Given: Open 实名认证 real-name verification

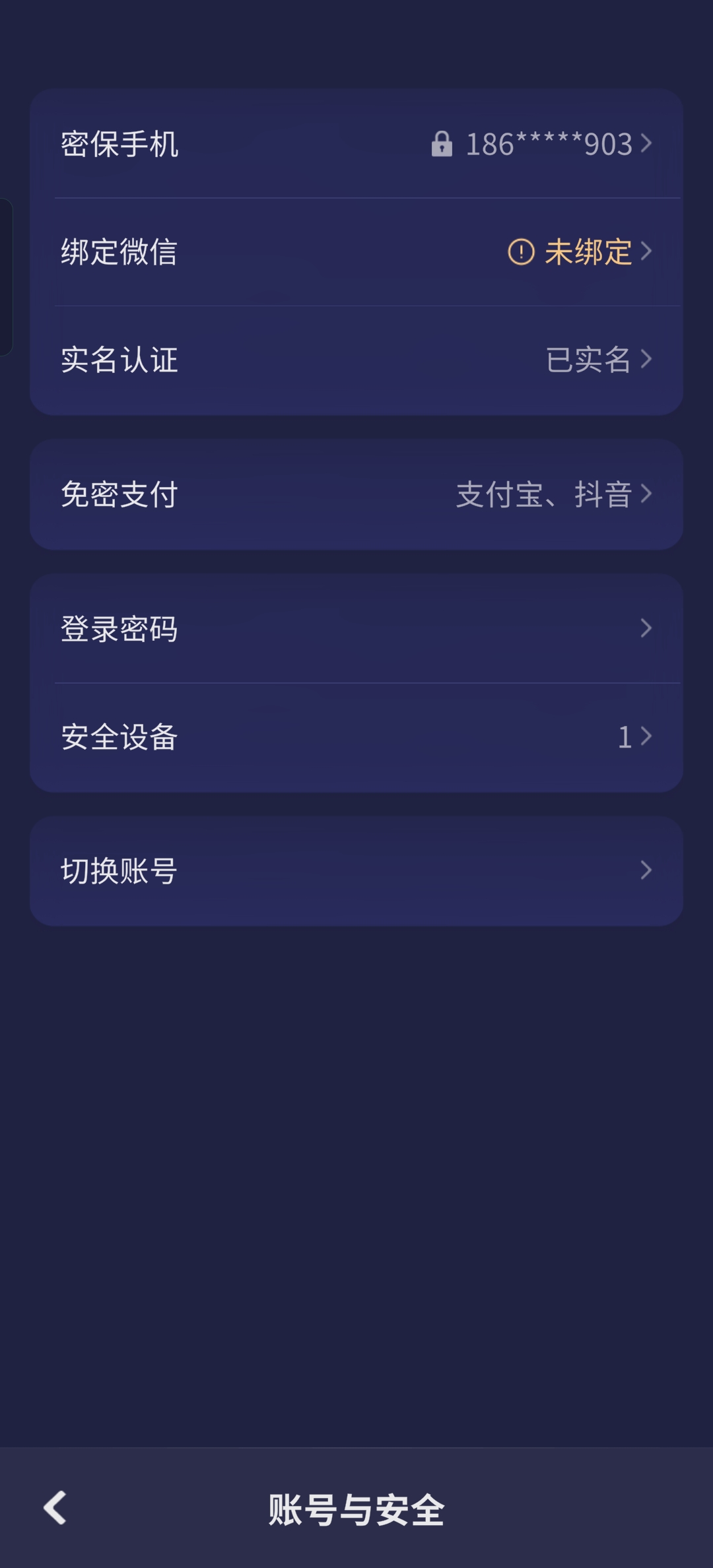Looking at the screenshot, I should click(356, 360).
